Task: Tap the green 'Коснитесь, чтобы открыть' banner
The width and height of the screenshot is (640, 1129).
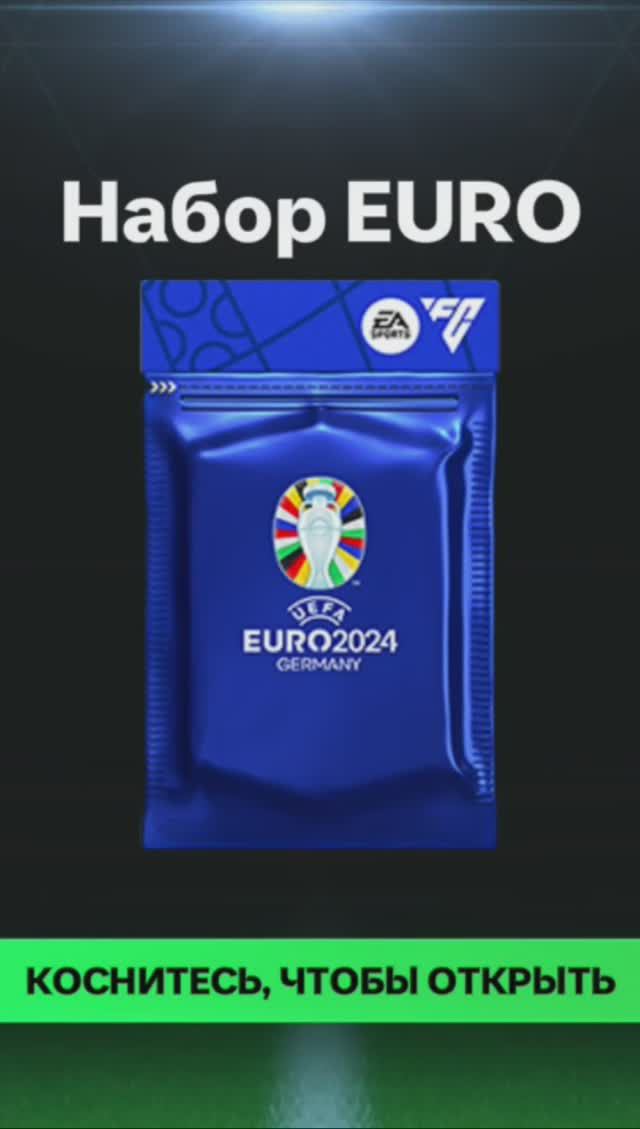Action: pyautogui.click(x=320, y=981)
